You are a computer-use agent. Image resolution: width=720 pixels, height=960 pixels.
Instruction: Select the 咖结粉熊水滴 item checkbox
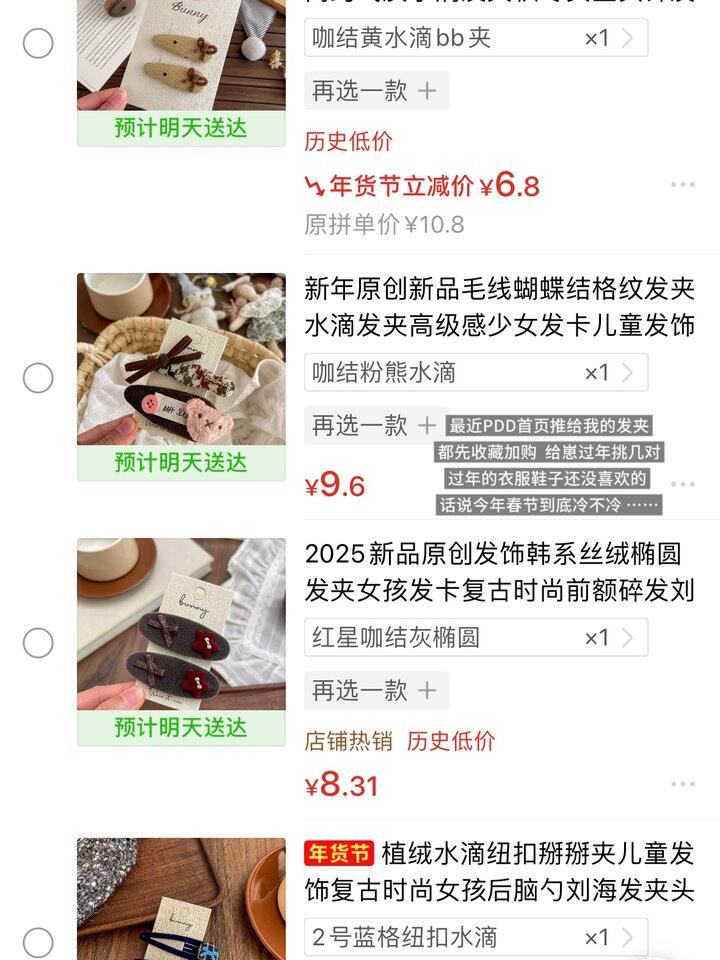[x=38, y=378]
